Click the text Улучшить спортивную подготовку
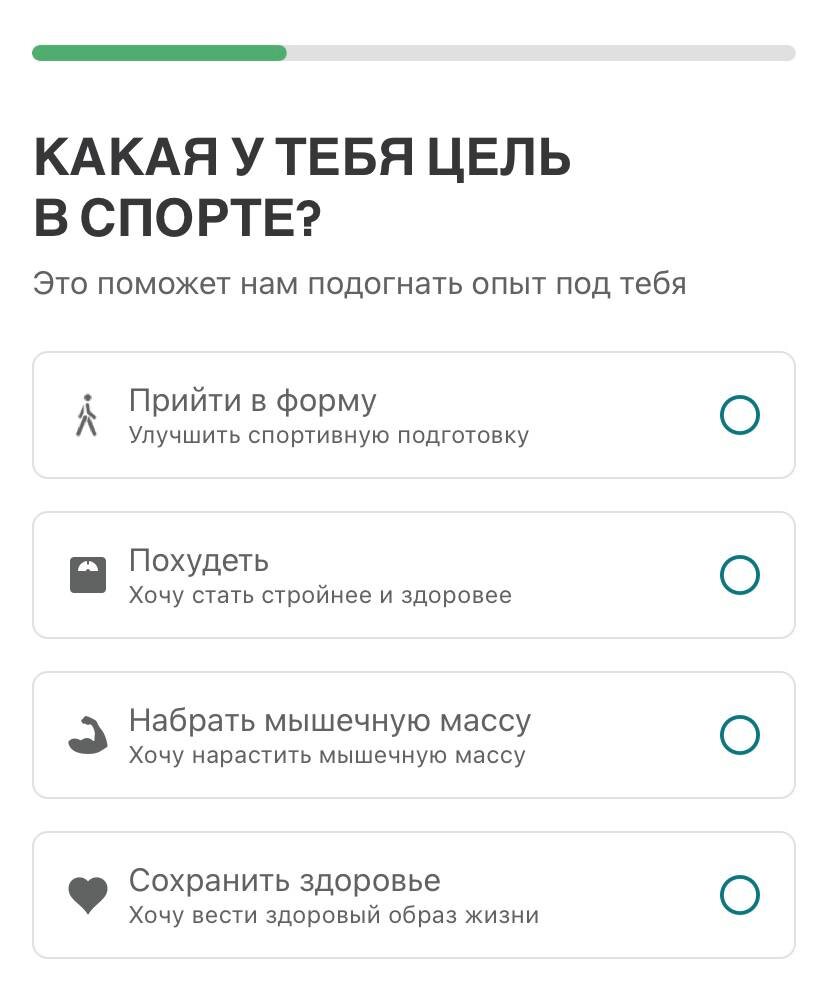Viewport: 828px width, 1004px height. pyautogui.click(x=330, y=434)
